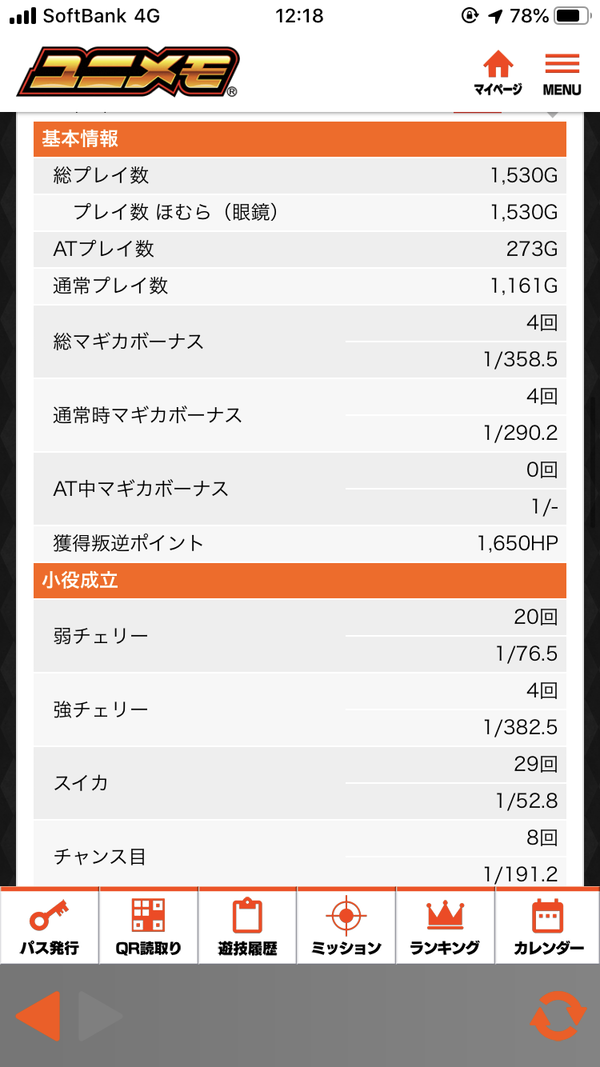This screenshot has height=1067, width=600.
Task: View the ランキング tab
Action: (x=445, y=927)
